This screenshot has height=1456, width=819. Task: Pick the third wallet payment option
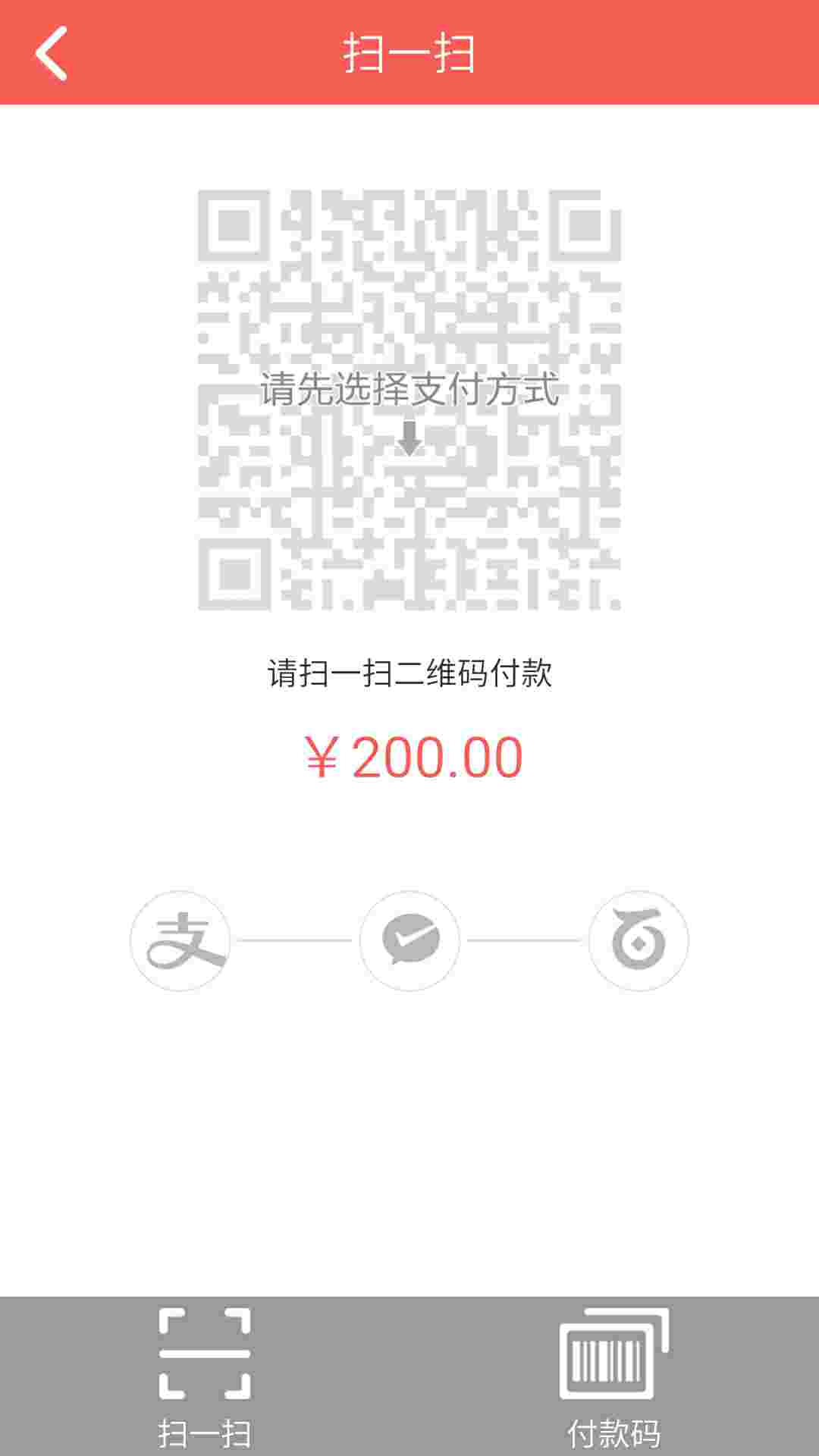[639, 940]
